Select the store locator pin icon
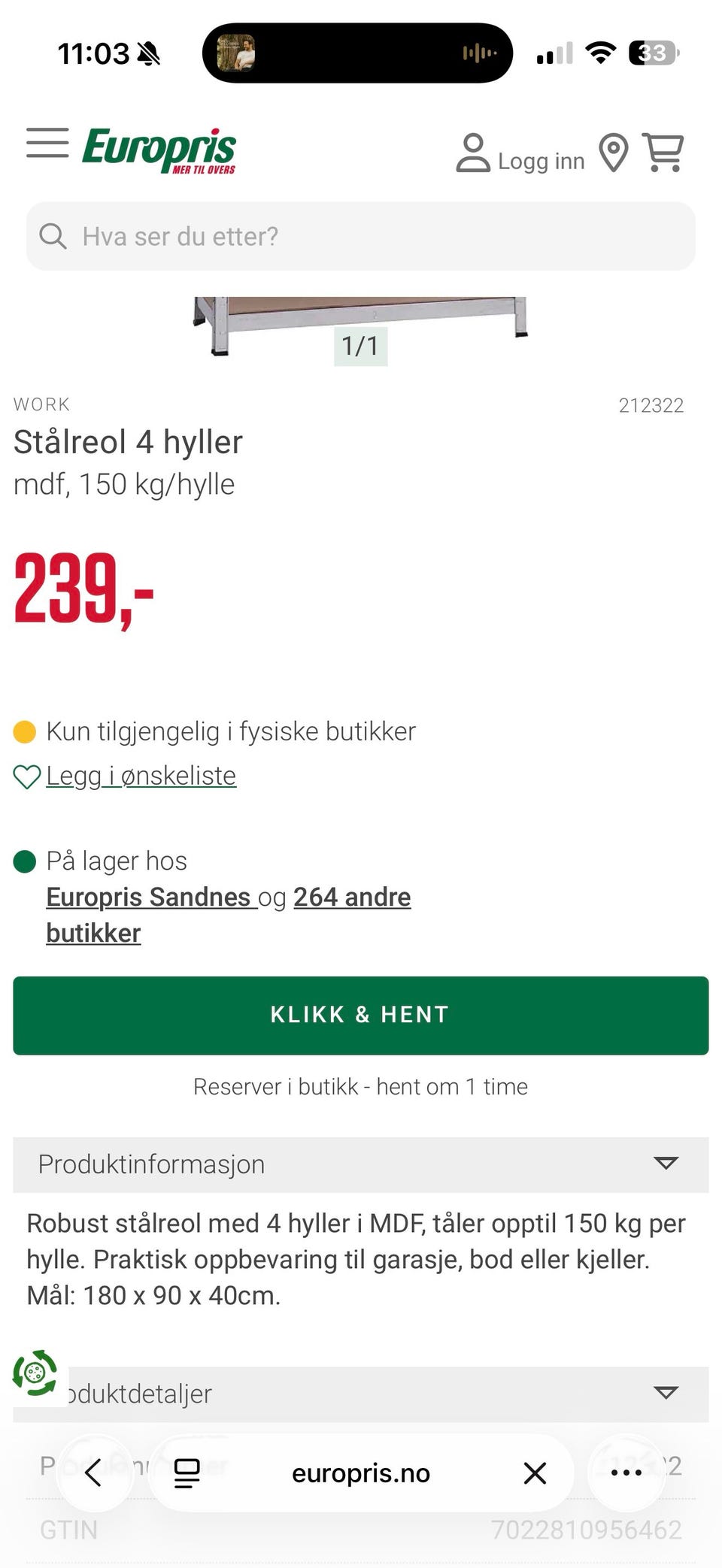Viewport: 722px width, 1568px height. 613,151
